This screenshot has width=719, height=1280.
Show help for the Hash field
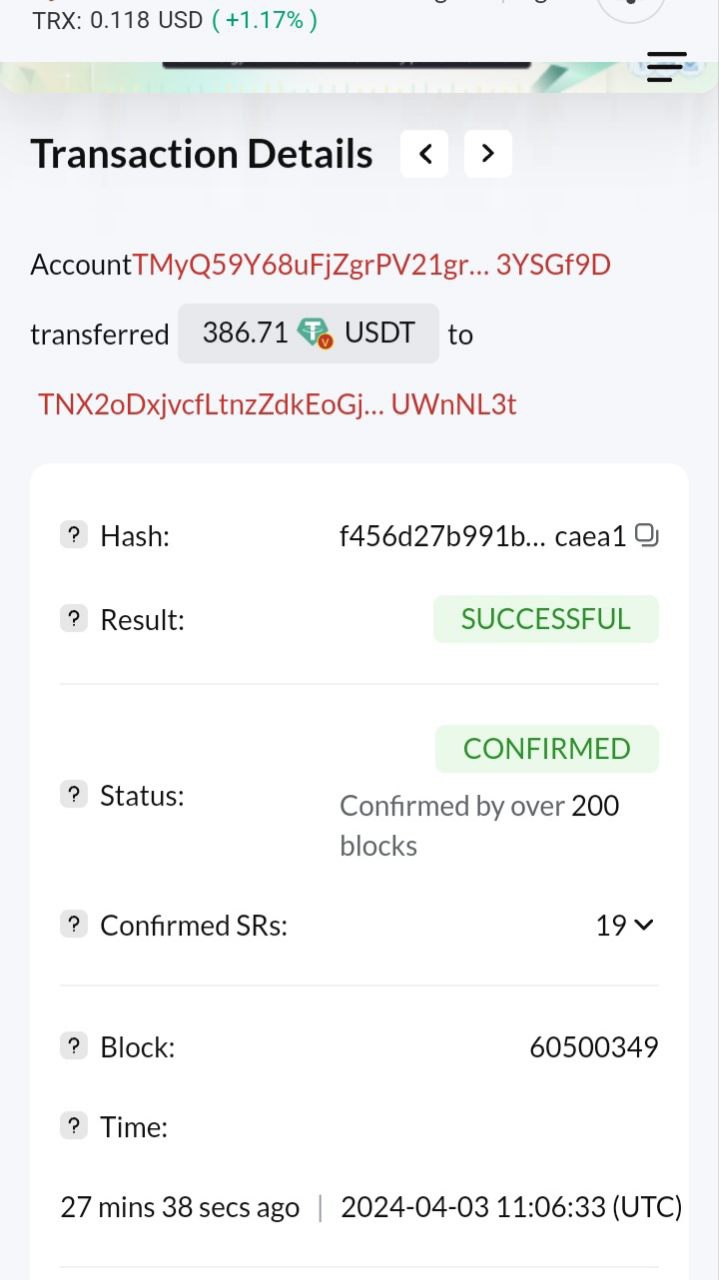coord(74,536)
